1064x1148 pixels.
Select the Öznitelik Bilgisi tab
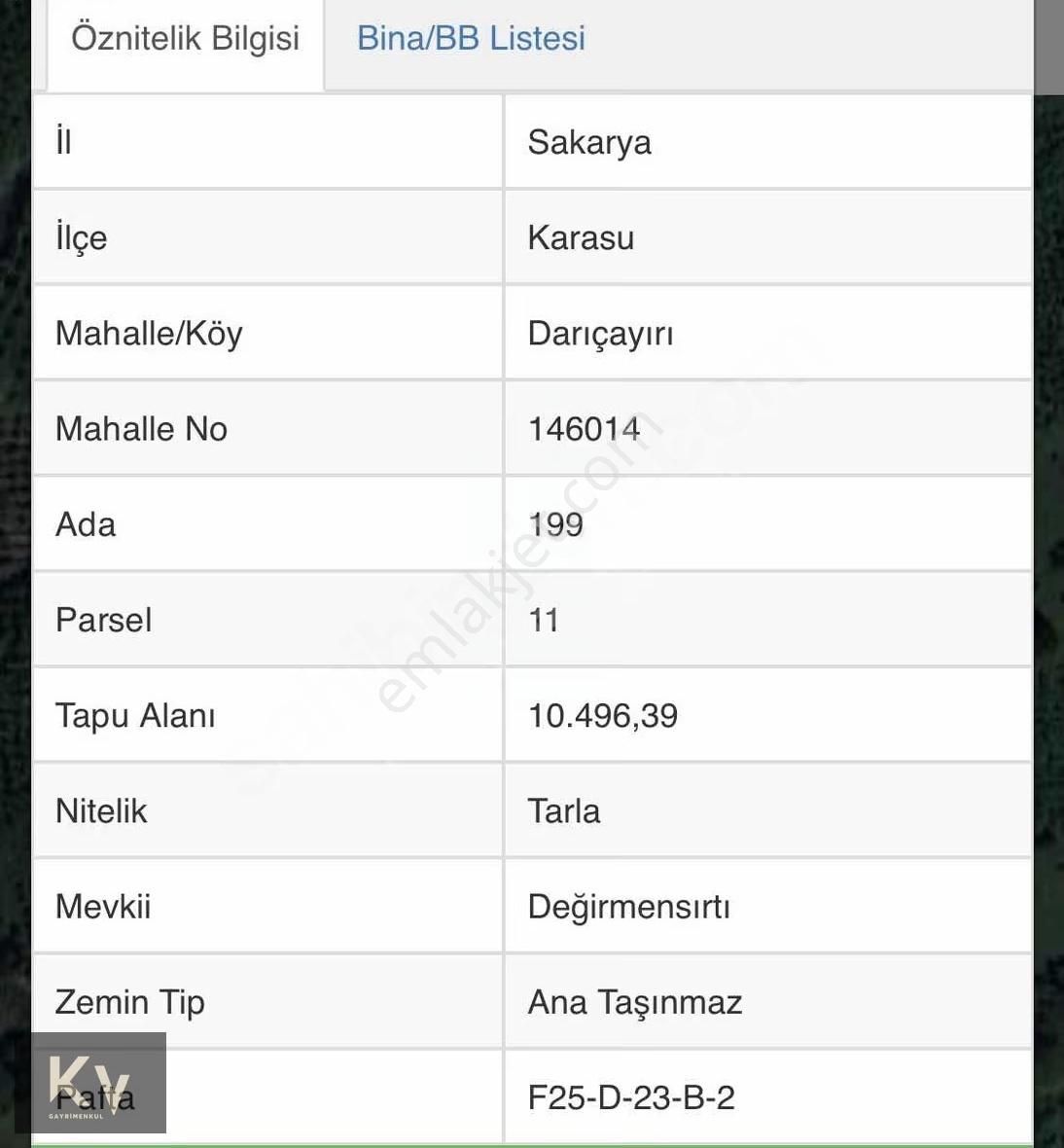pyautogui.click(x=185, y=39)
